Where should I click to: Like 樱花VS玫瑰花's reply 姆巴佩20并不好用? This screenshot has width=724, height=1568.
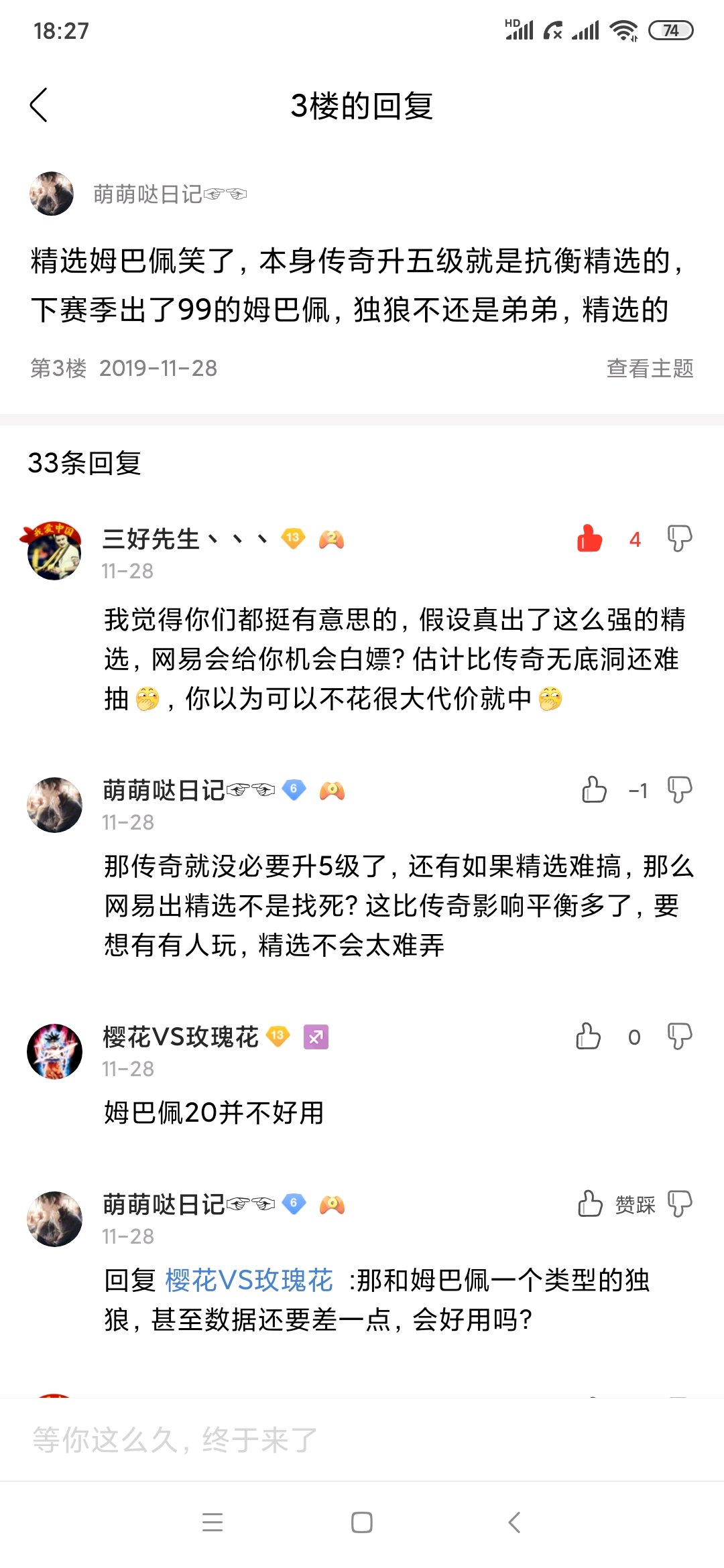point(589,1037)
